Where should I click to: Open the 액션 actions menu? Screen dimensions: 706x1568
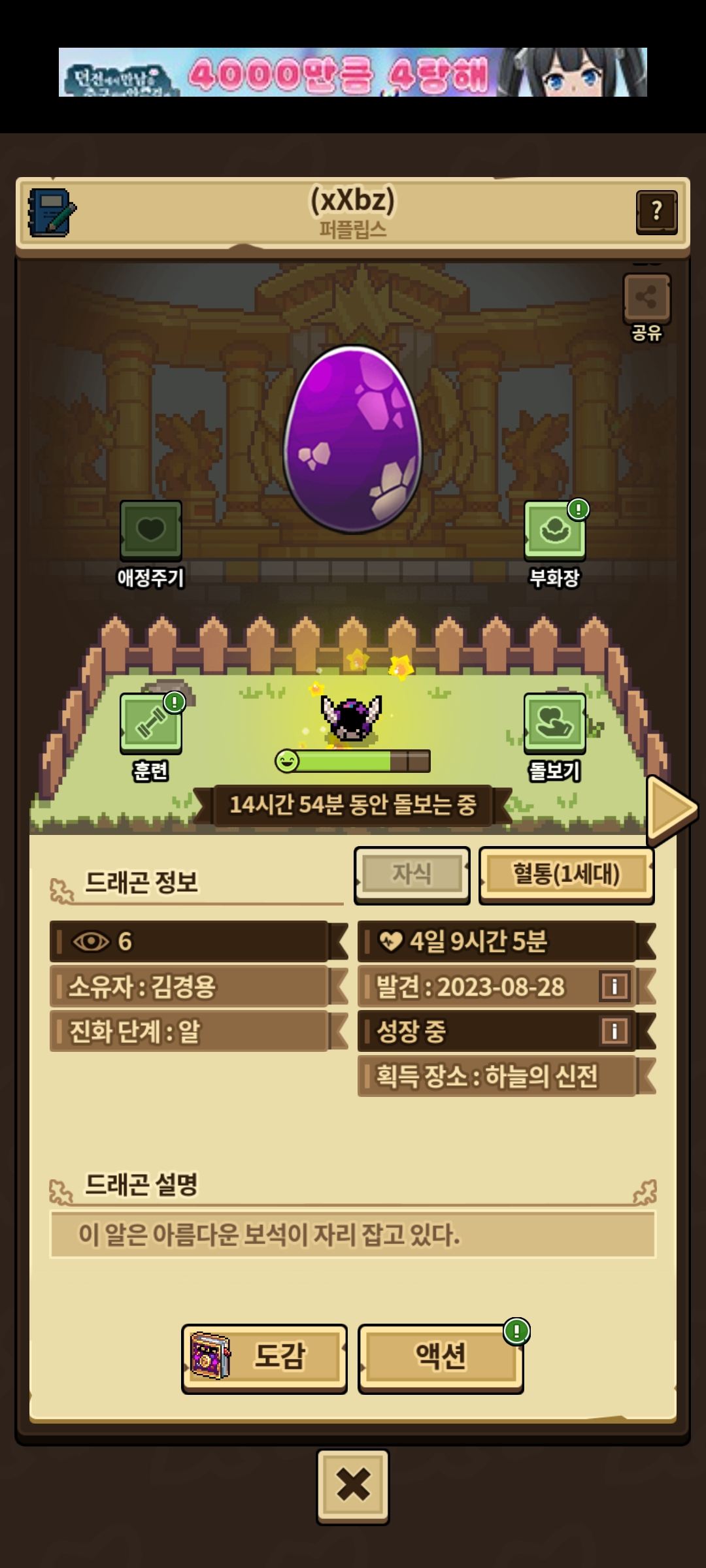[x=441, y=1358]
